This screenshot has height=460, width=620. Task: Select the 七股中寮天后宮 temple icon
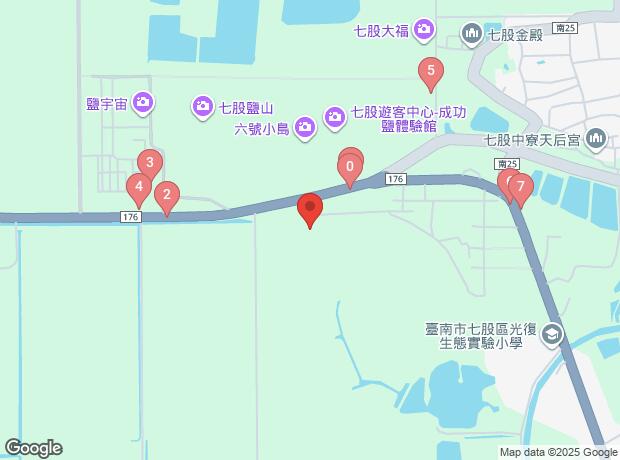[596, 138]
